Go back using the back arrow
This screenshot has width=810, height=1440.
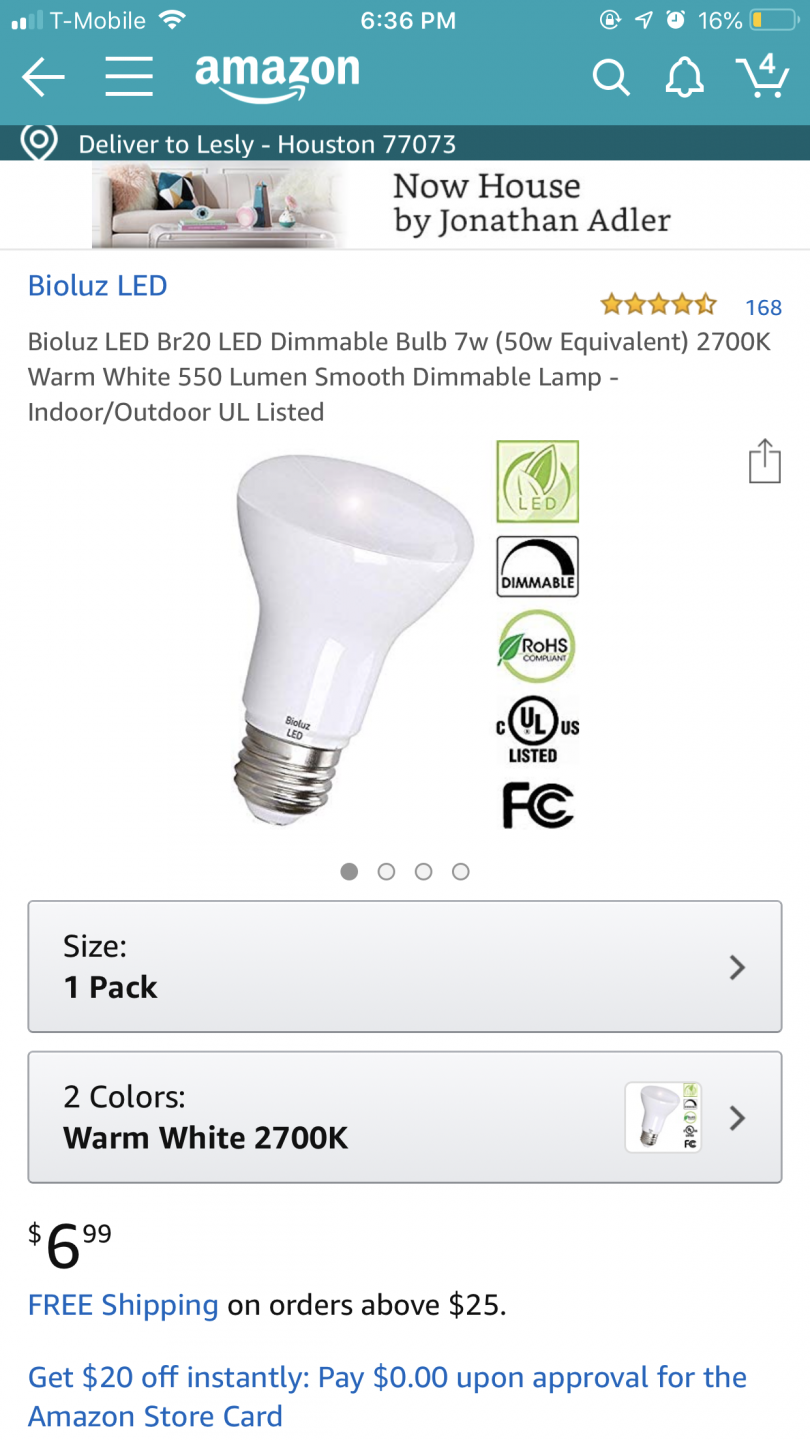point(43,77)
